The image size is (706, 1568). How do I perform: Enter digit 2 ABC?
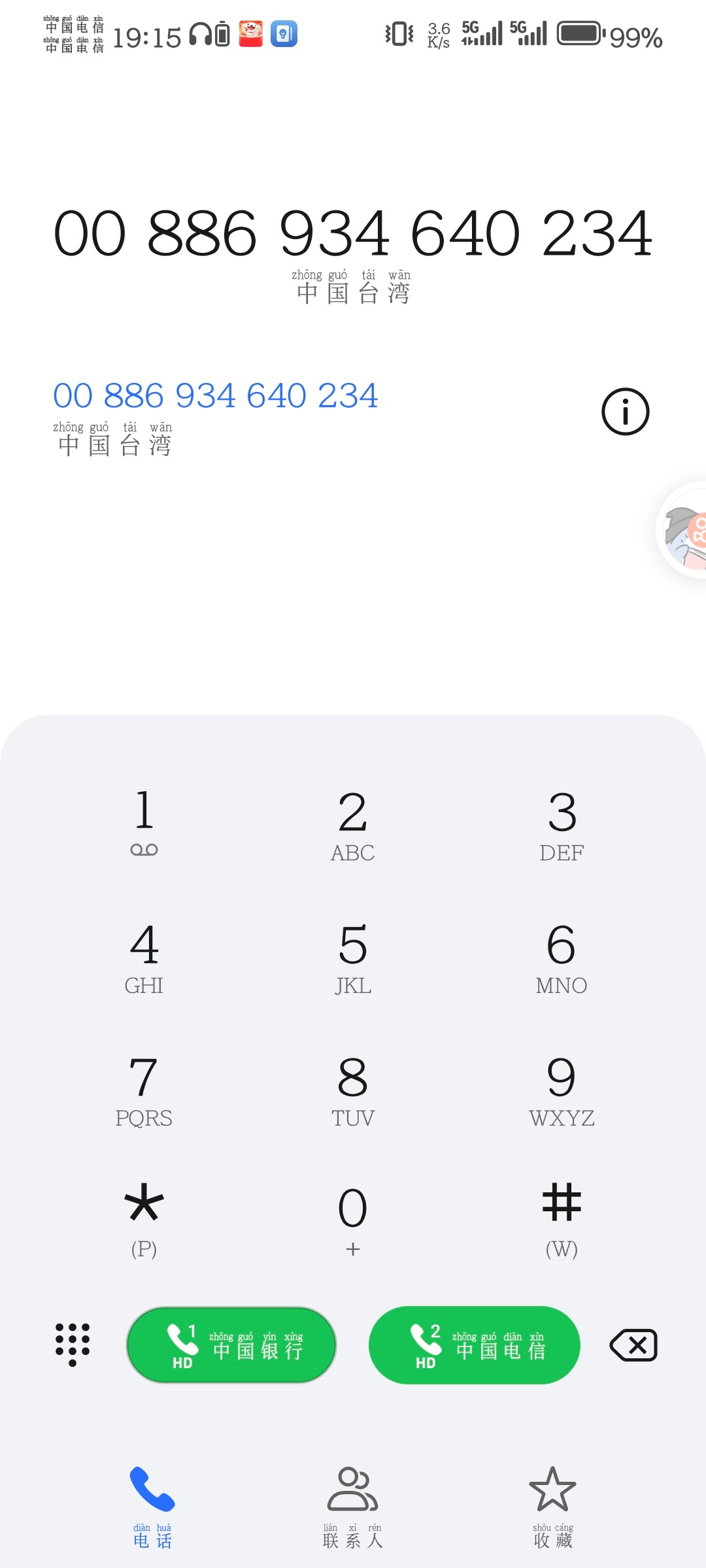point(352,825)
